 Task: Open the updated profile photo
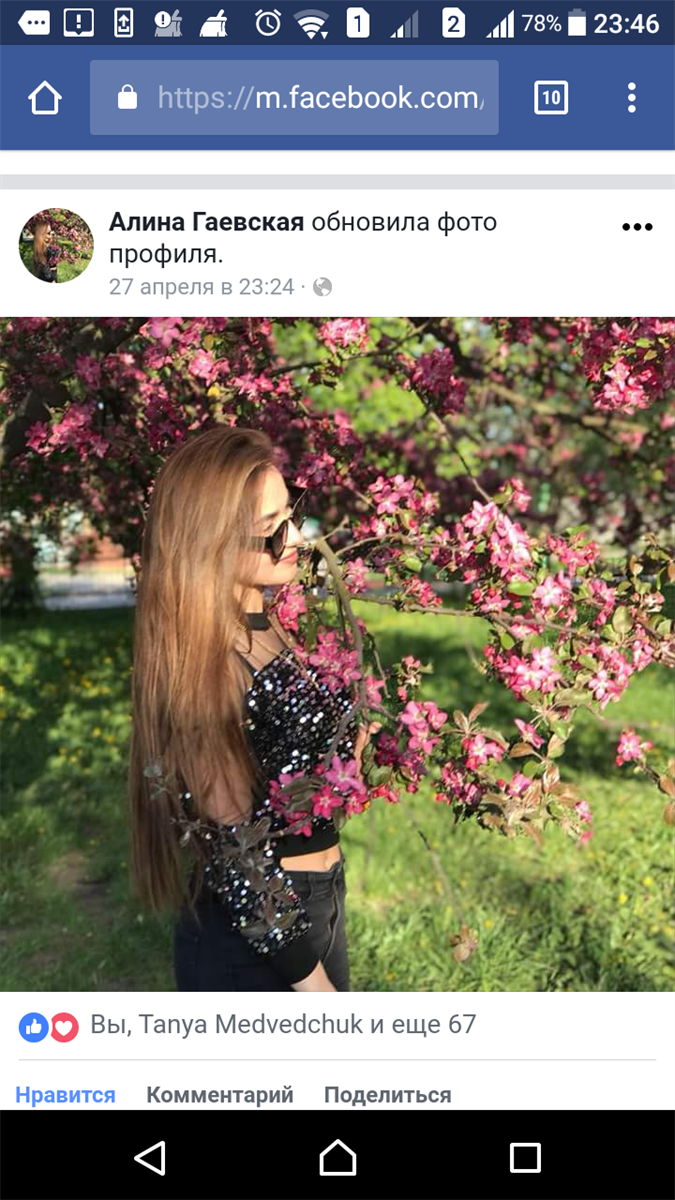coord(337,655)
